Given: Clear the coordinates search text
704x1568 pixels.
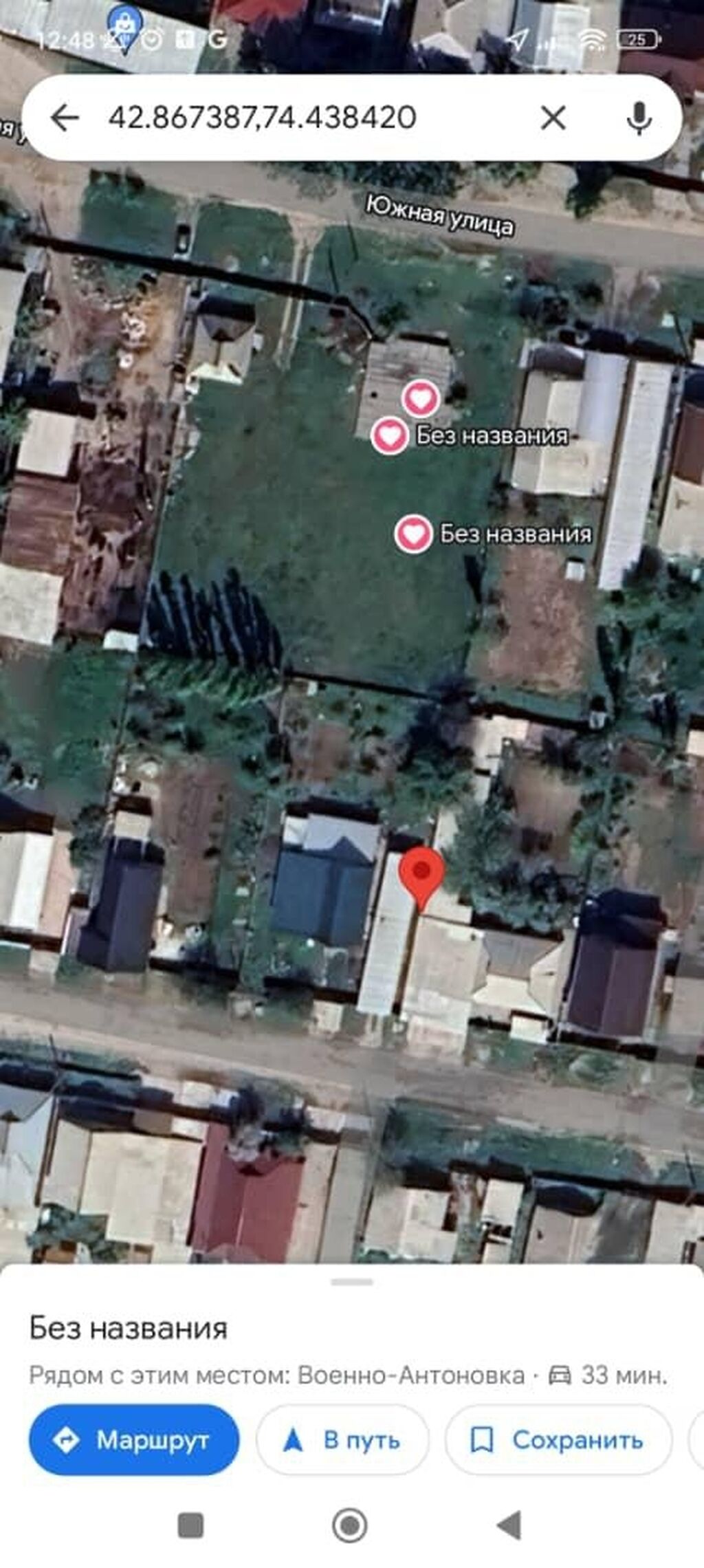Looking at the screenshot, I should tap(553, 118).
